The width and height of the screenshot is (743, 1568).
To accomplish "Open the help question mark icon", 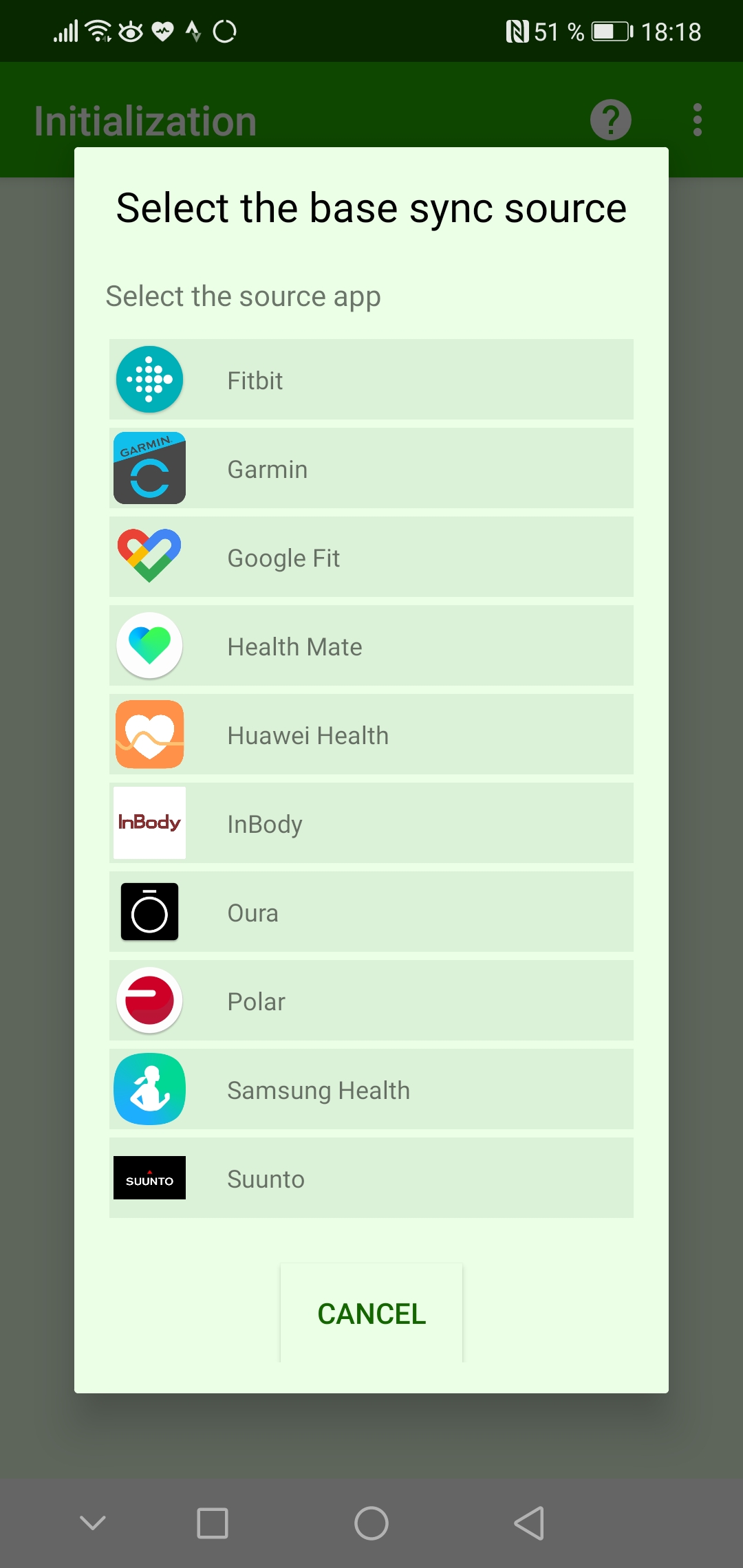I will (x=610, y=120).
